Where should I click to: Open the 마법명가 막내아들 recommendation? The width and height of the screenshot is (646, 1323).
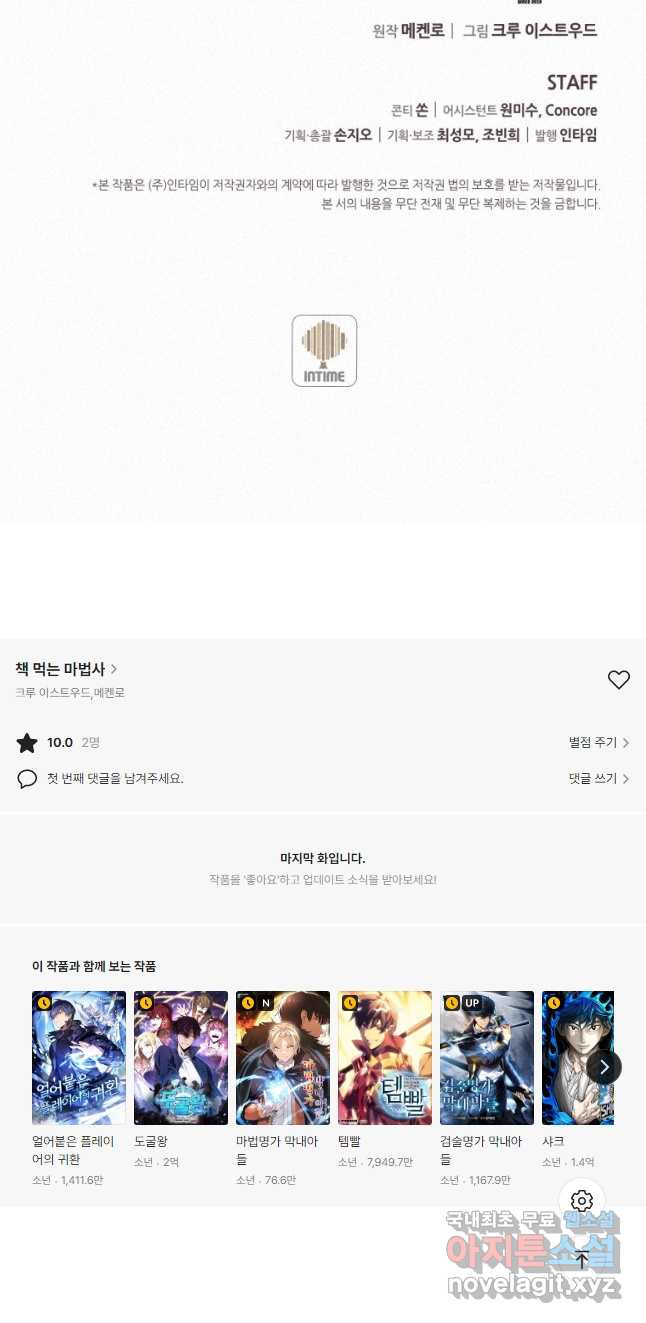tap(283, 1058)
